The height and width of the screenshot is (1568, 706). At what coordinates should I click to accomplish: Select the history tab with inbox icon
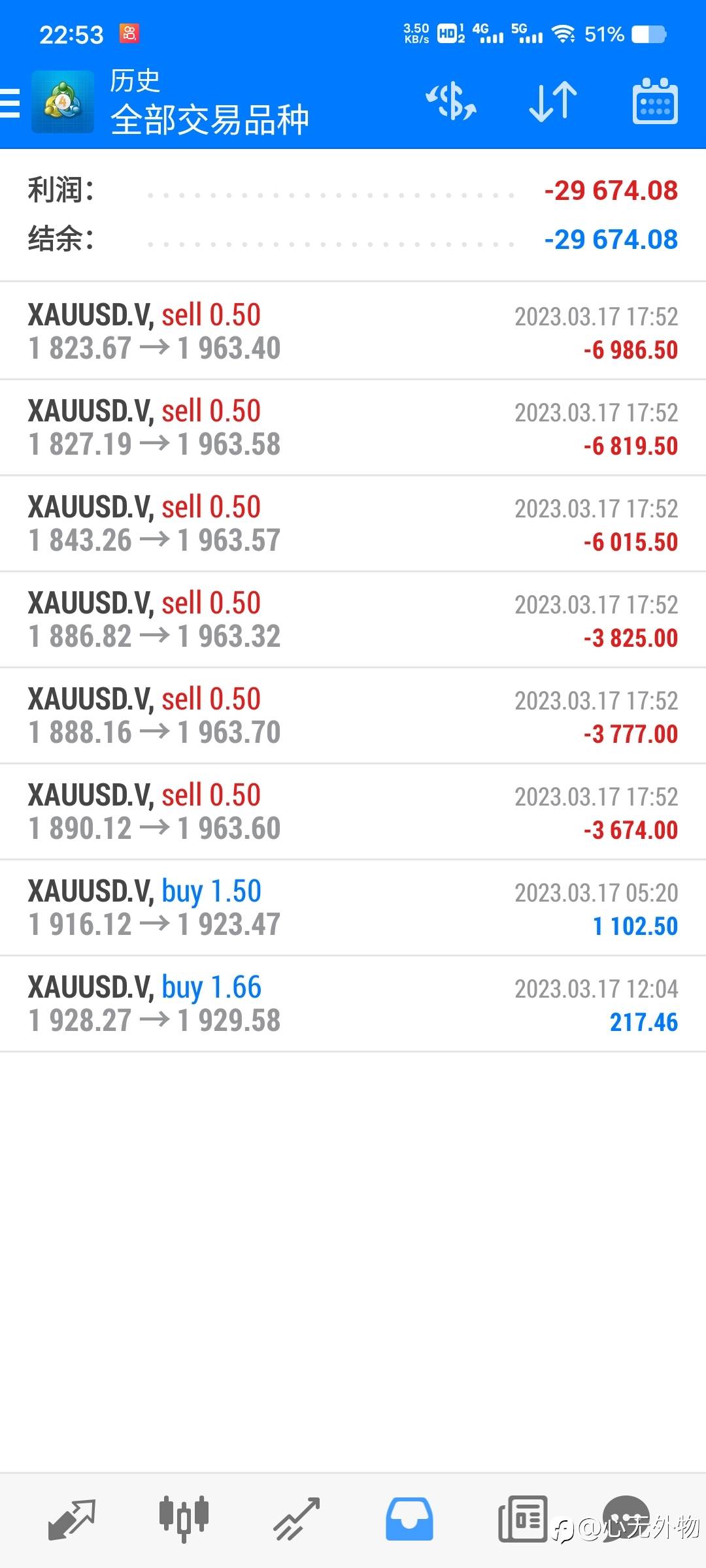[x=409, y=1518]
